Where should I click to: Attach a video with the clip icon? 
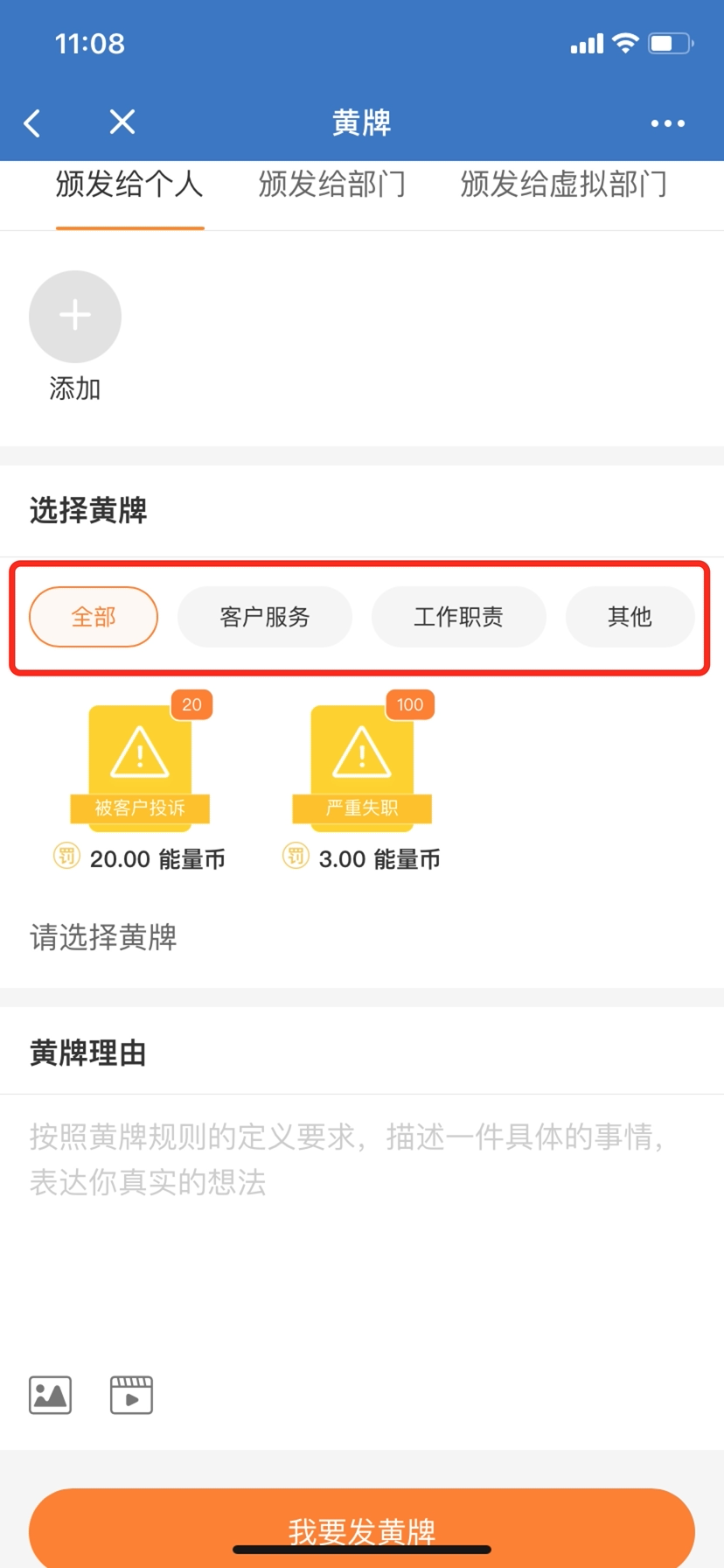[131, 1395]
